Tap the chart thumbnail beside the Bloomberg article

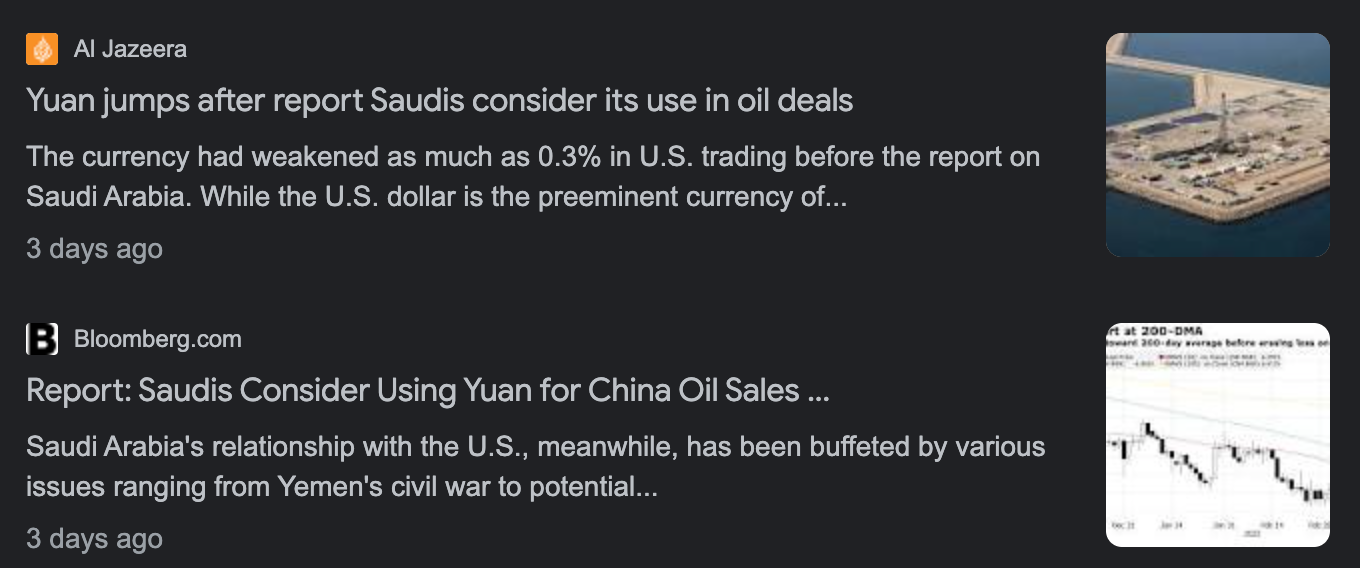[1217, 435]
